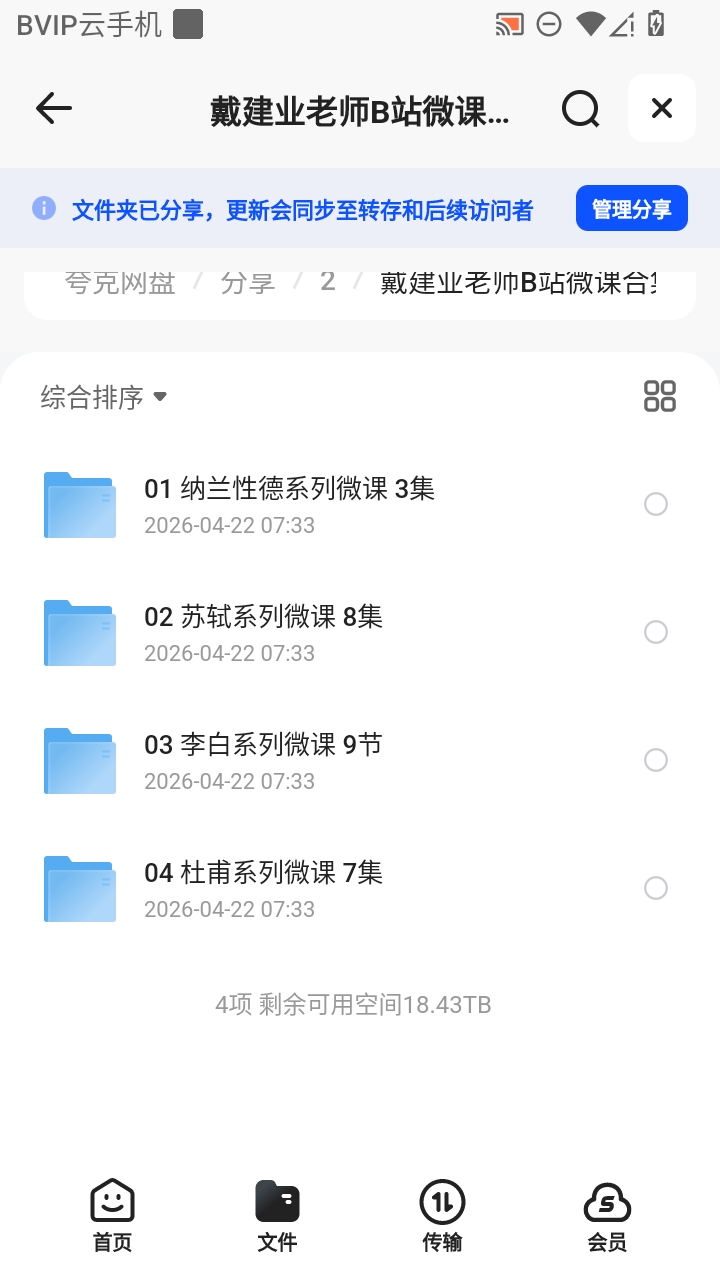Image resolution: width=720 pixels, height=1280 pixels.
Task: Go to the 分享 breadcrumb folder
Action: [247, 283]
